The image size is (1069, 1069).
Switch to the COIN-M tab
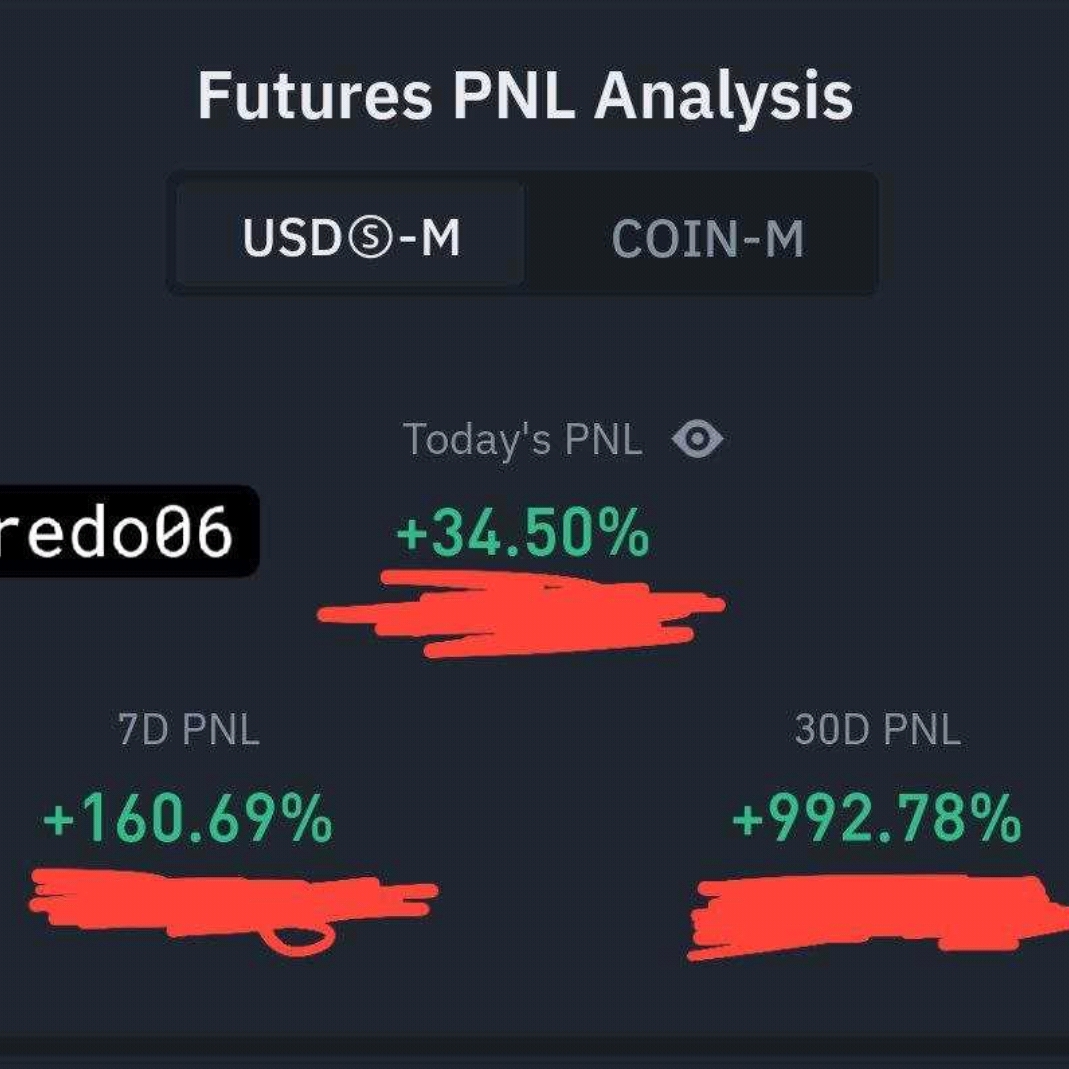(706, 238)
